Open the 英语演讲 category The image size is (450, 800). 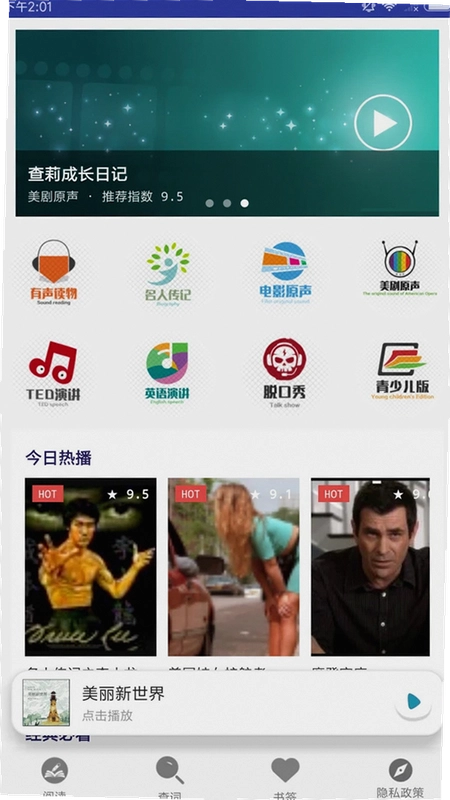167,373
